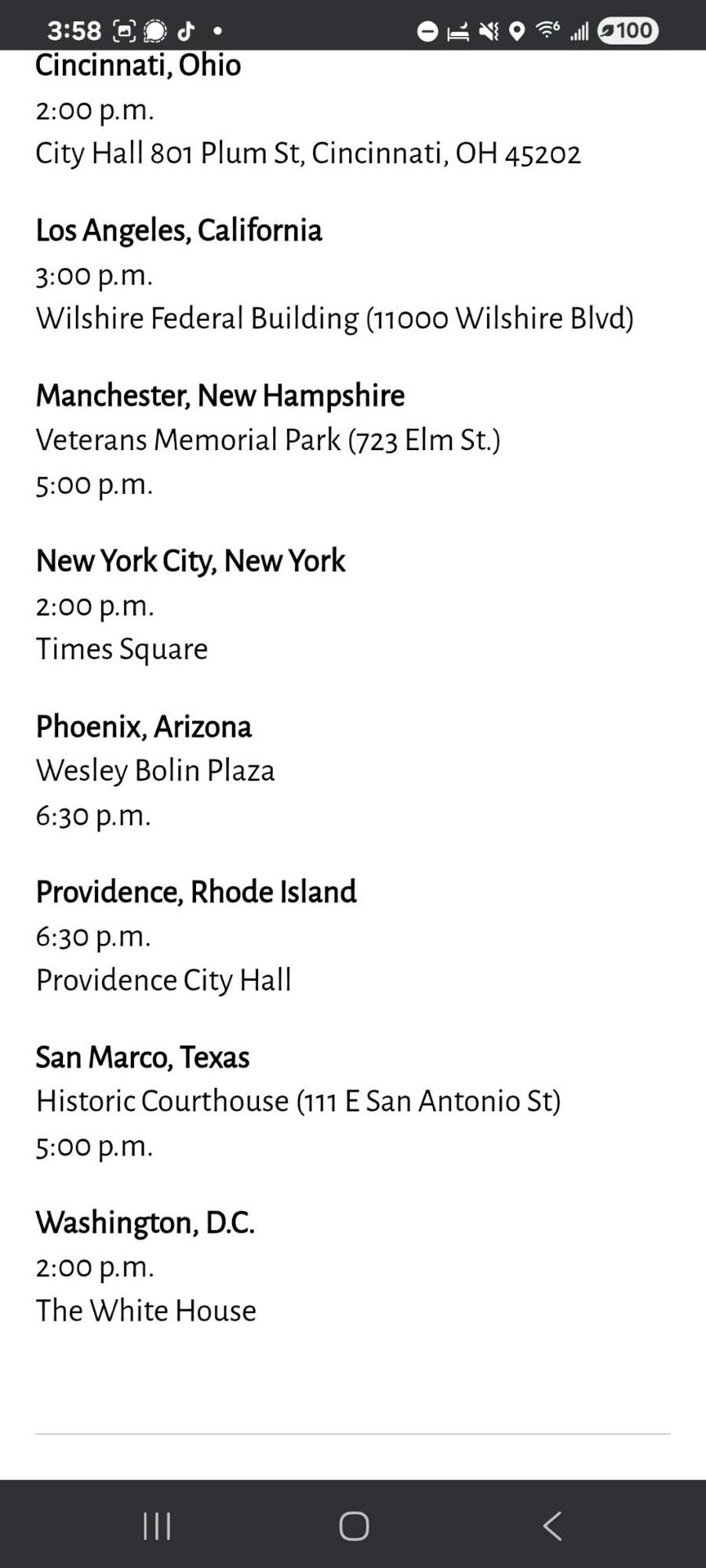Open the recent apps overview

[x=157, y=1526]
